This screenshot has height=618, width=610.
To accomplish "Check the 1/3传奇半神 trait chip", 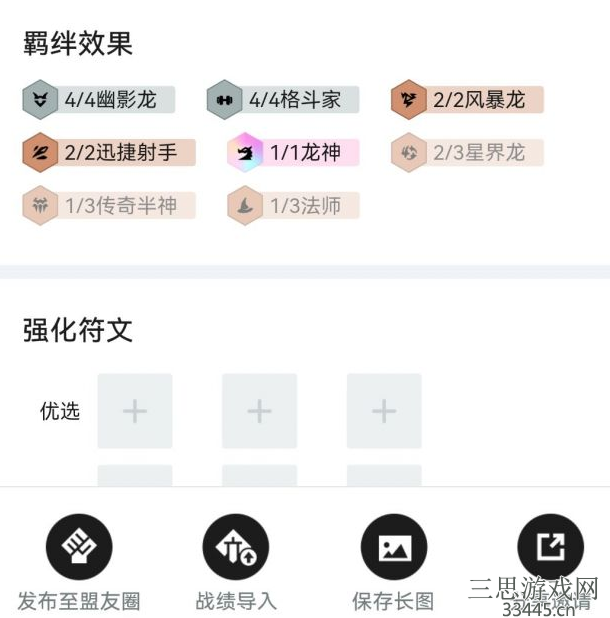I will coord(109,206).
